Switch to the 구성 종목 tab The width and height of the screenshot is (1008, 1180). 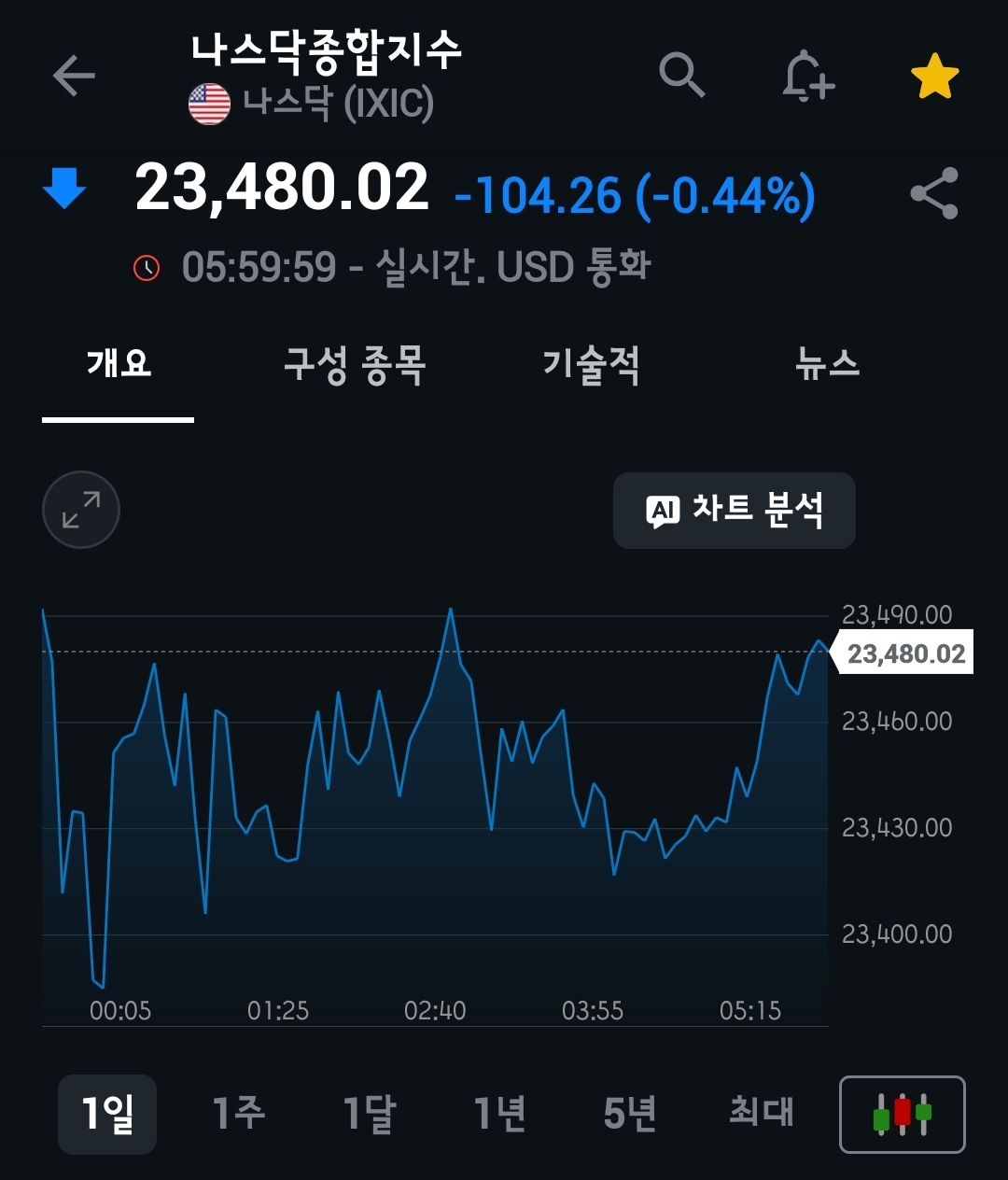[355, 363]
